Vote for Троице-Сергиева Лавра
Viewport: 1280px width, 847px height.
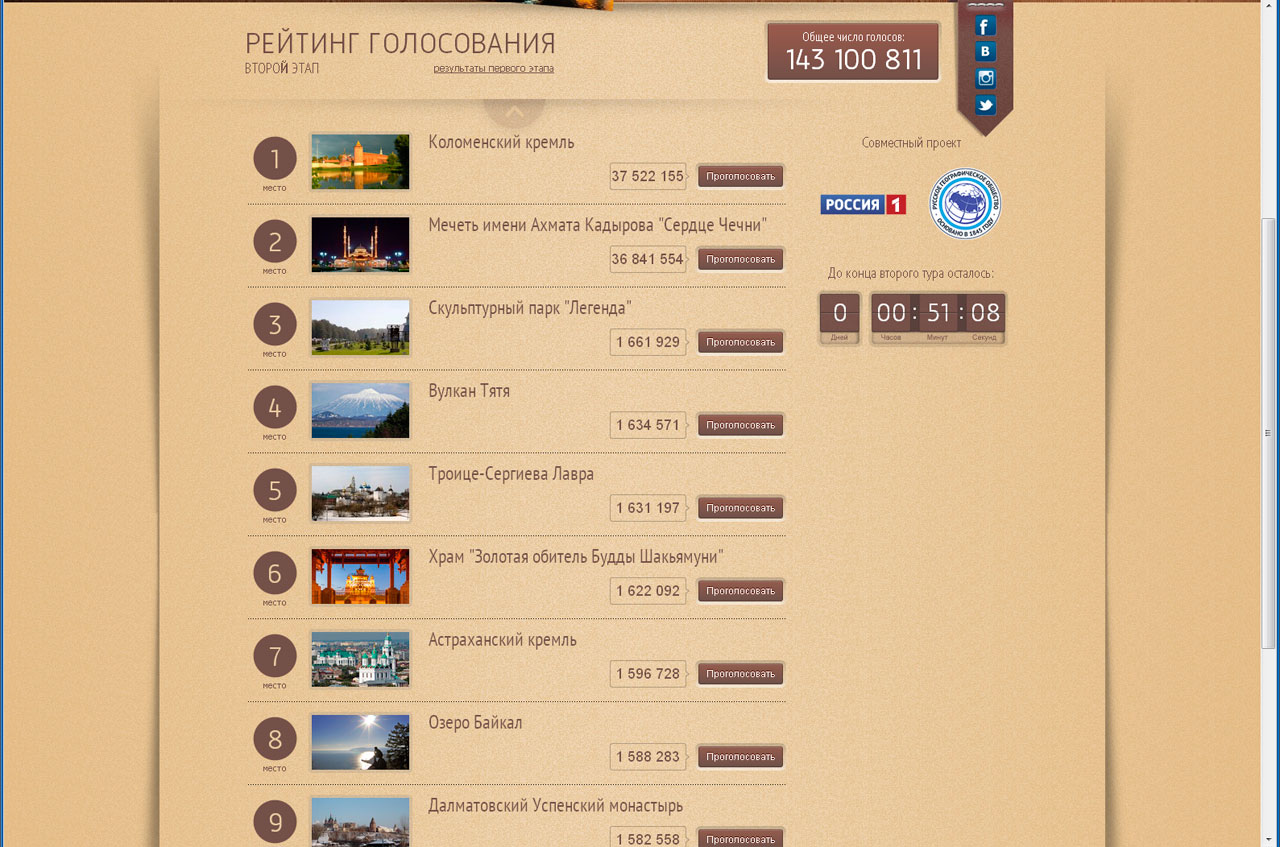(740, 508)
